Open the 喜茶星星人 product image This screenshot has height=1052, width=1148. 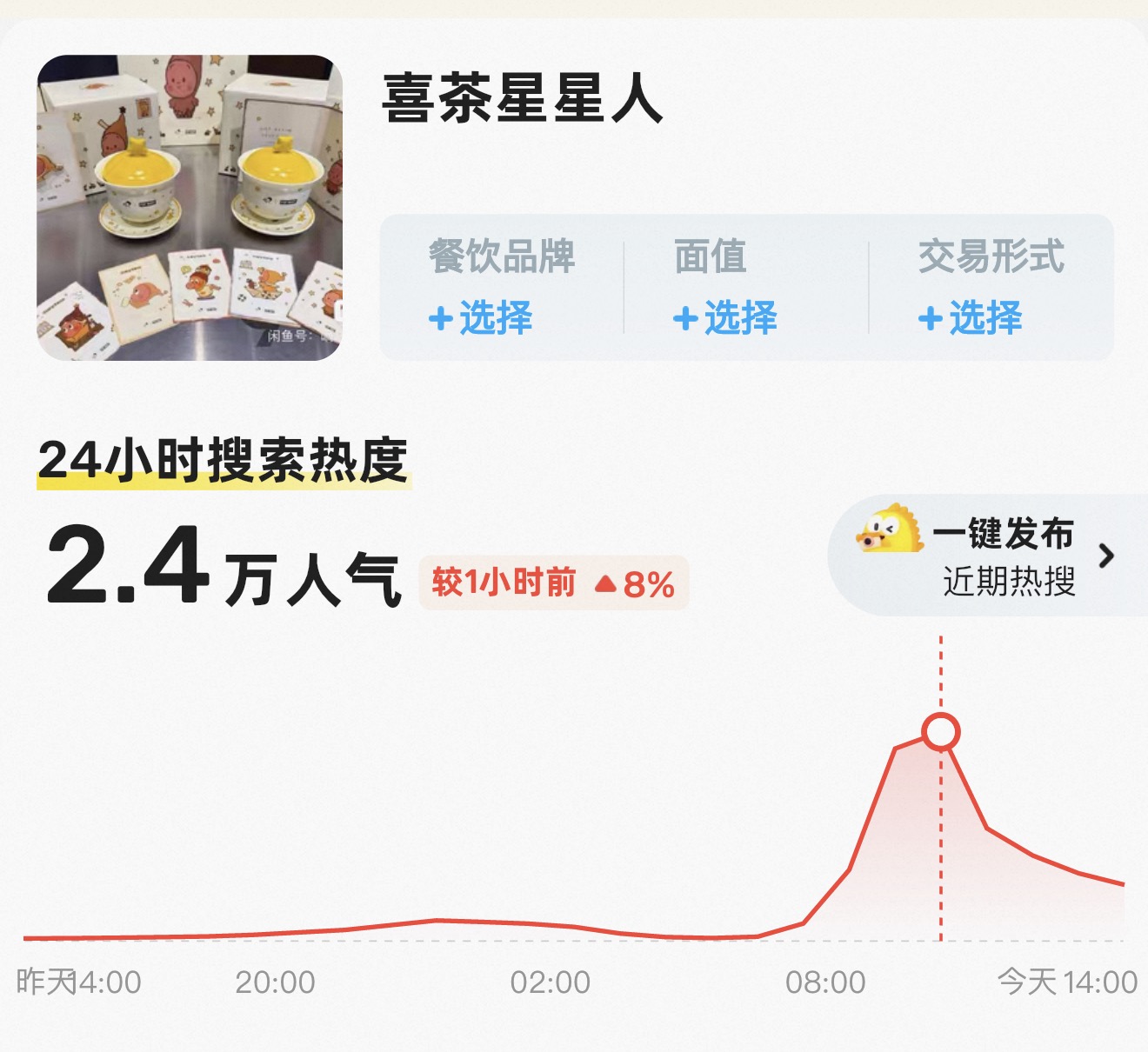click(190, 208)
